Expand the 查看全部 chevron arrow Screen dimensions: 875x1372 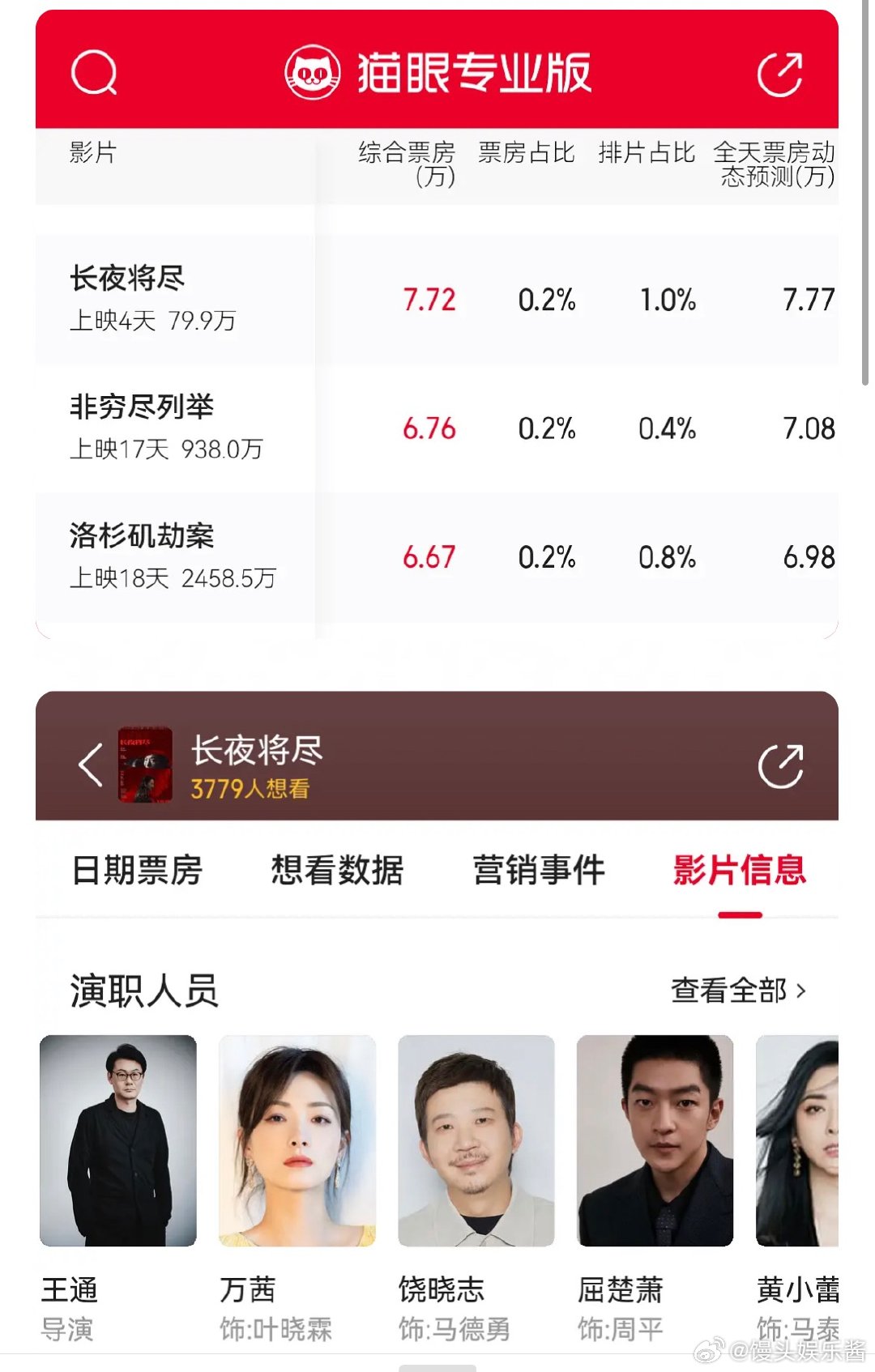point(803,989)
